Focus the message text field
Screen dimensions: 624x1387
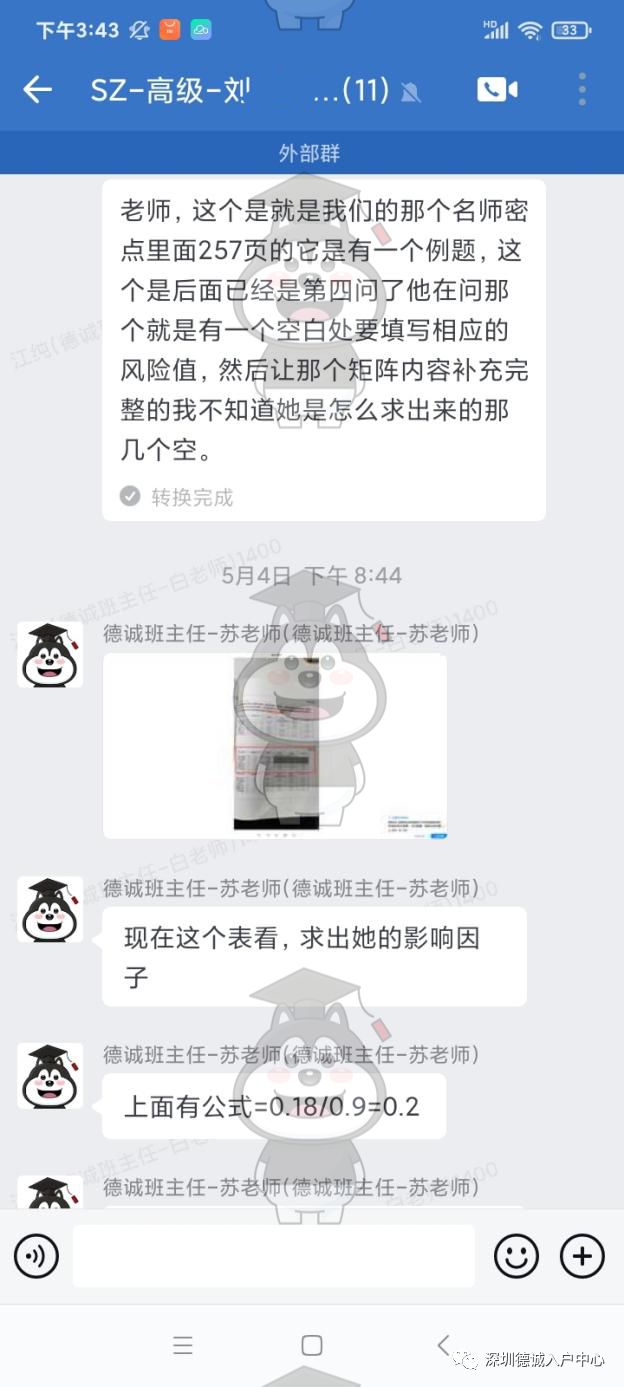click(273, 1256)
